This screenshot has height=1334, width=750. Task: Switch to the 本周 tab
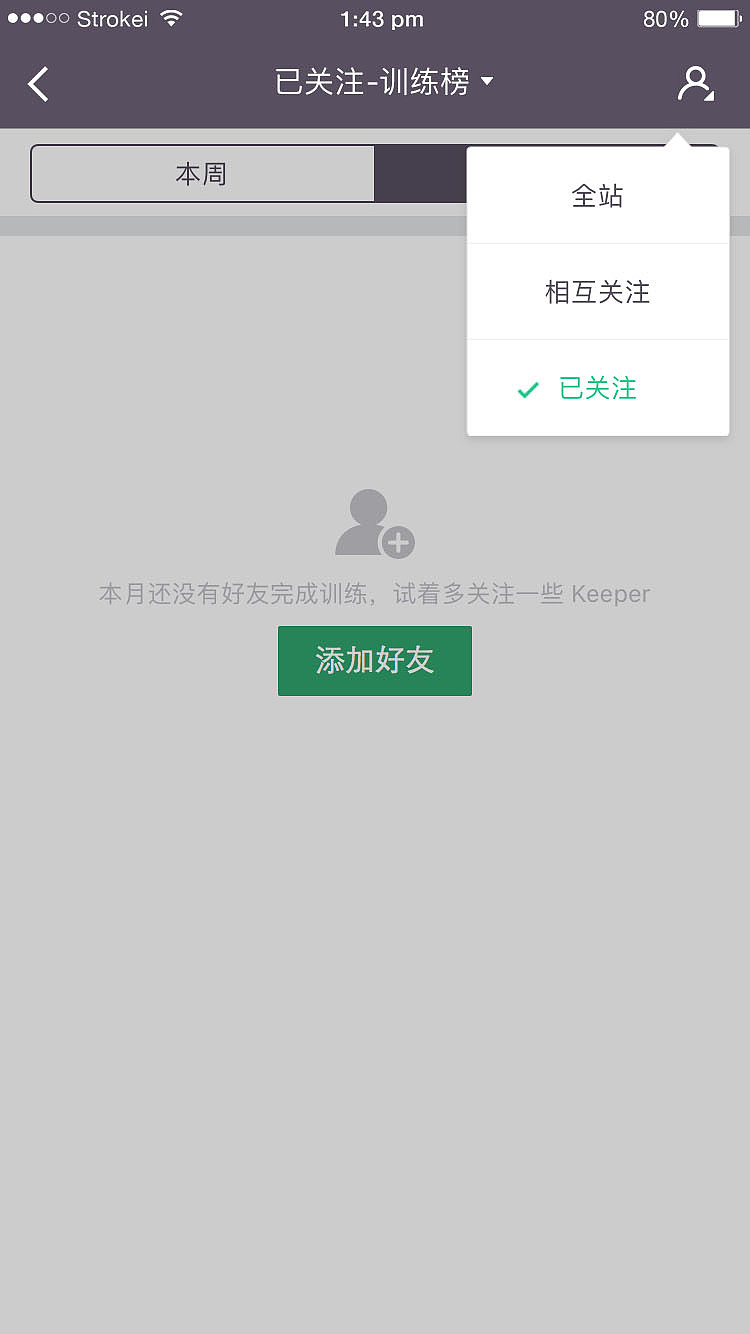pos(200,173)
